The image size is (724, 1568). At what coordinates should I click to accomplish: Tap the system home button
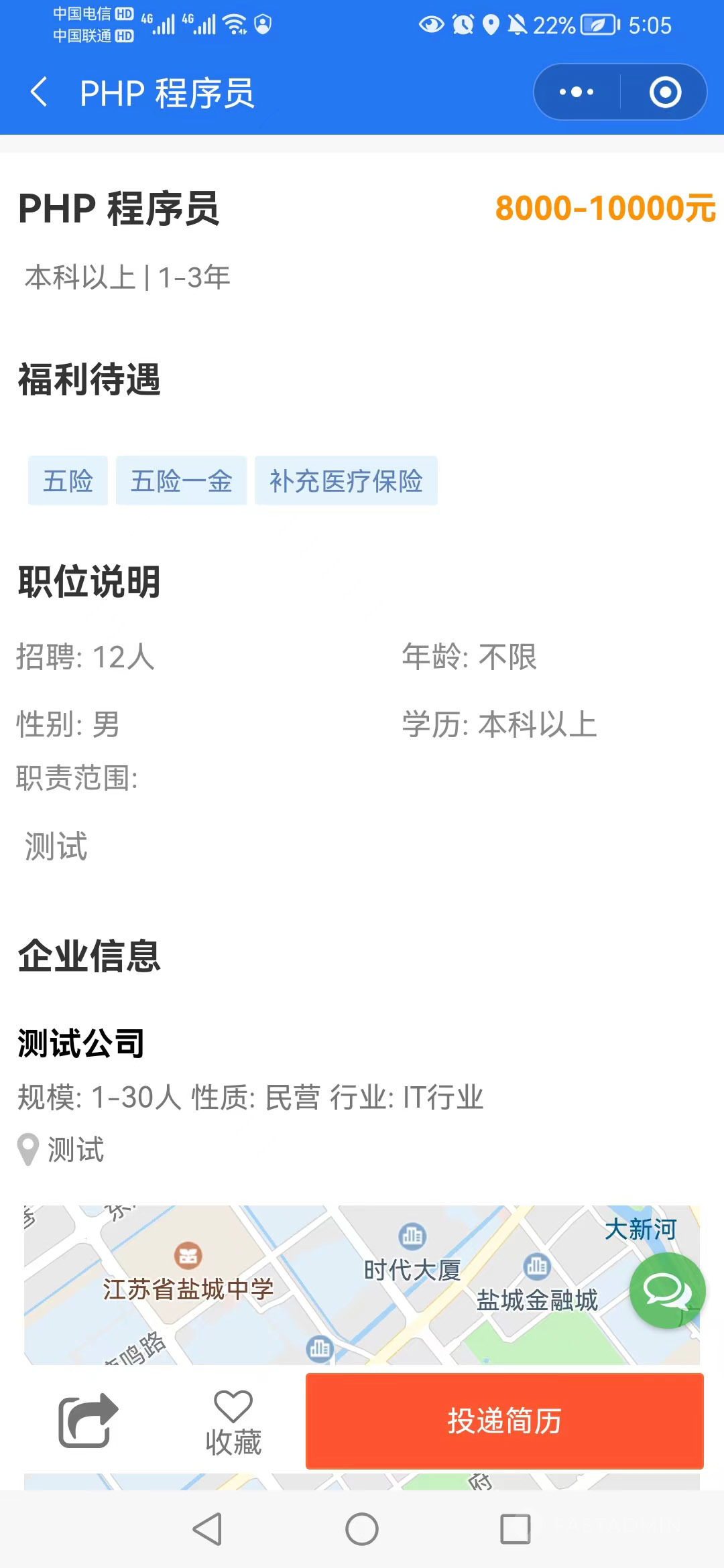coord(362,1530)
